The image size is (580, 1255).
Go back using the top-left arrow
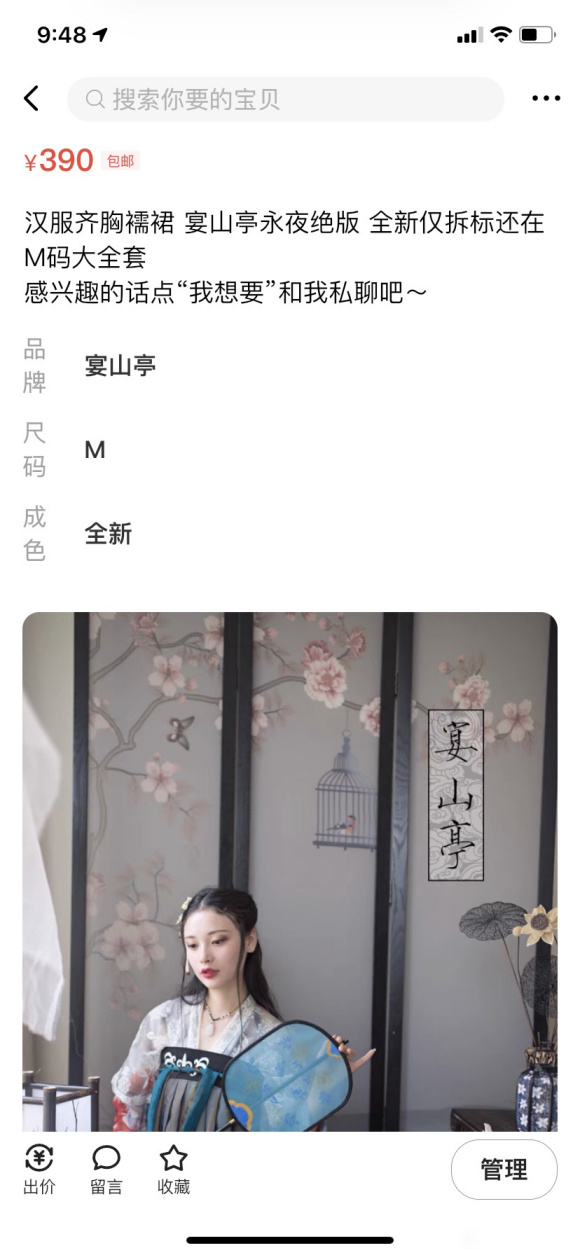point(31,98)
